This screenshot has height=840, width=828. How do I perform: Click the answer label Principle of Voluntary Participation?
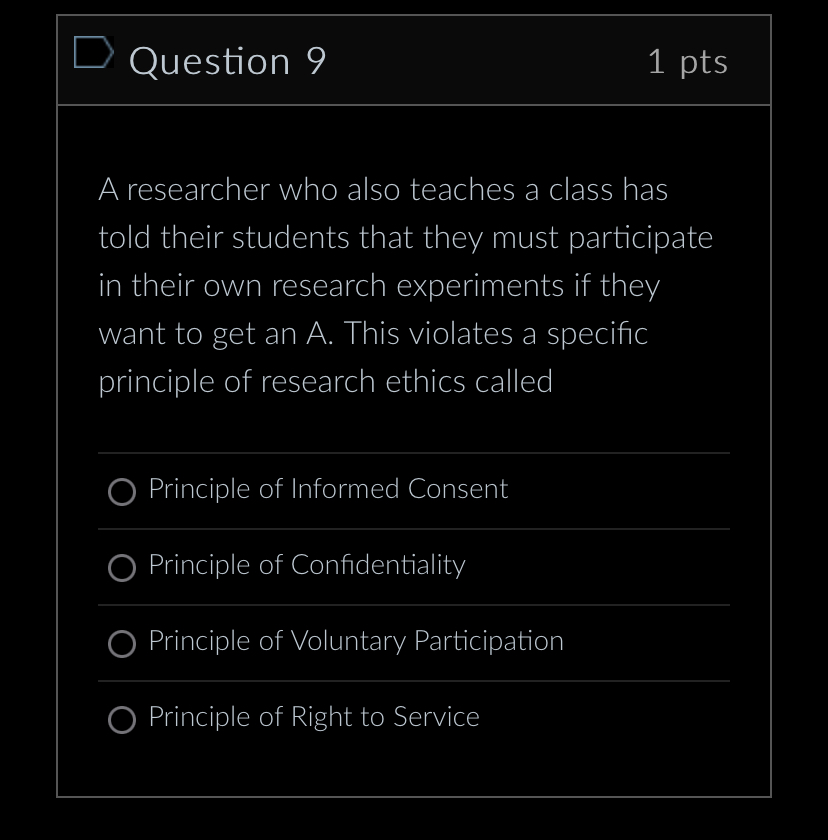point(356,641)
